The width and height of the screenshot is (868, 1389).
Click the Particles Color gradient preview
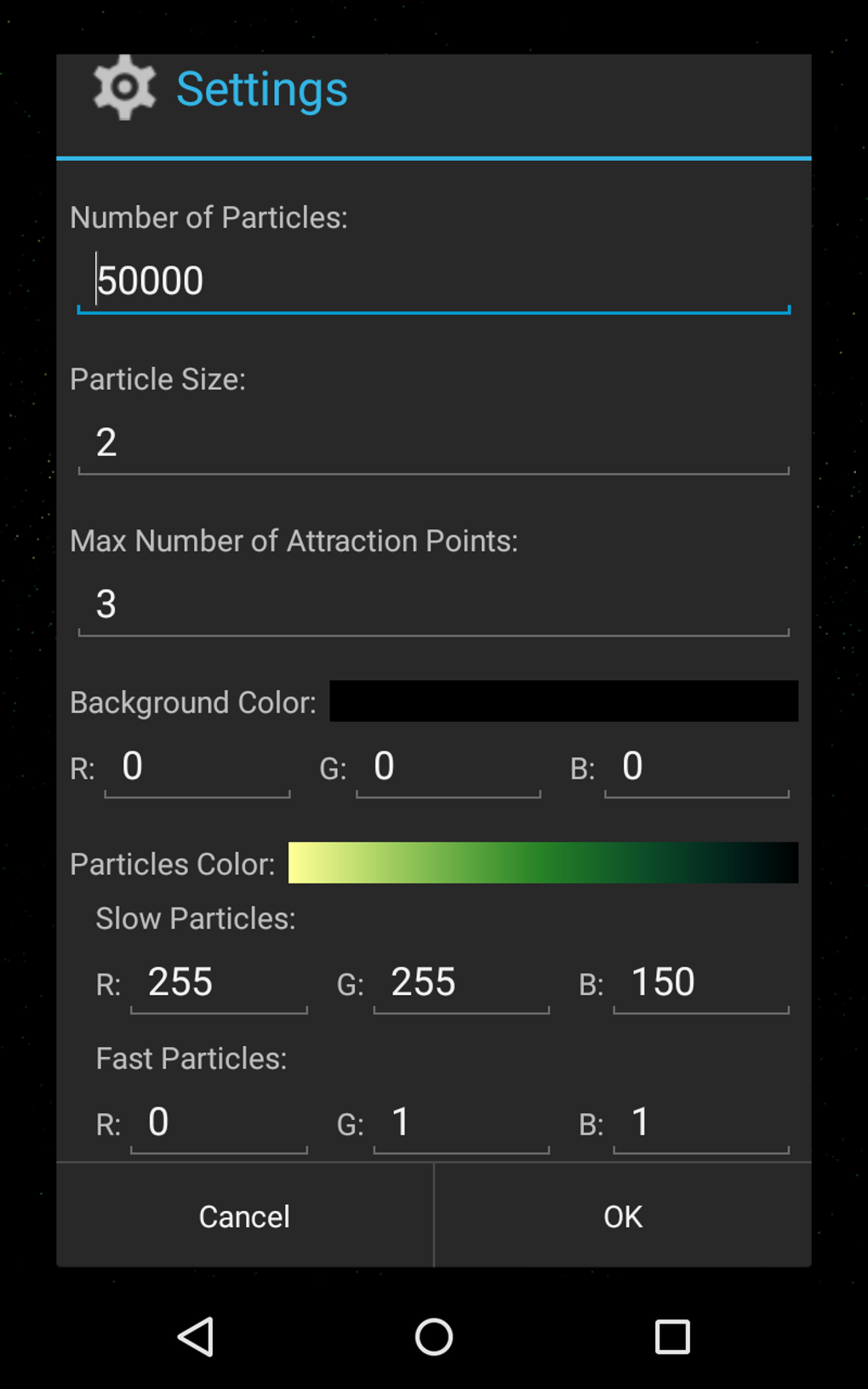[542, 862]
